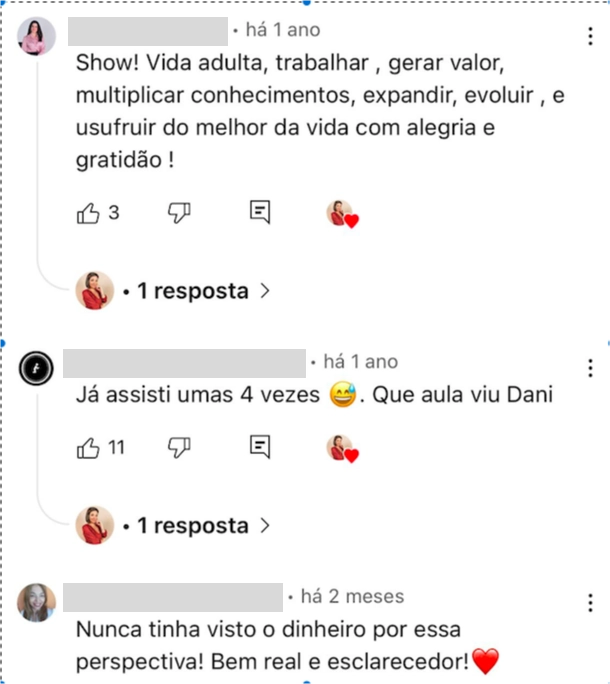The height and width of the screenshot is (684, 610).
Task: Open profile avatar of 'Já assisti umas 4 vezes' commenter
Action: click(x=37, y=368)
